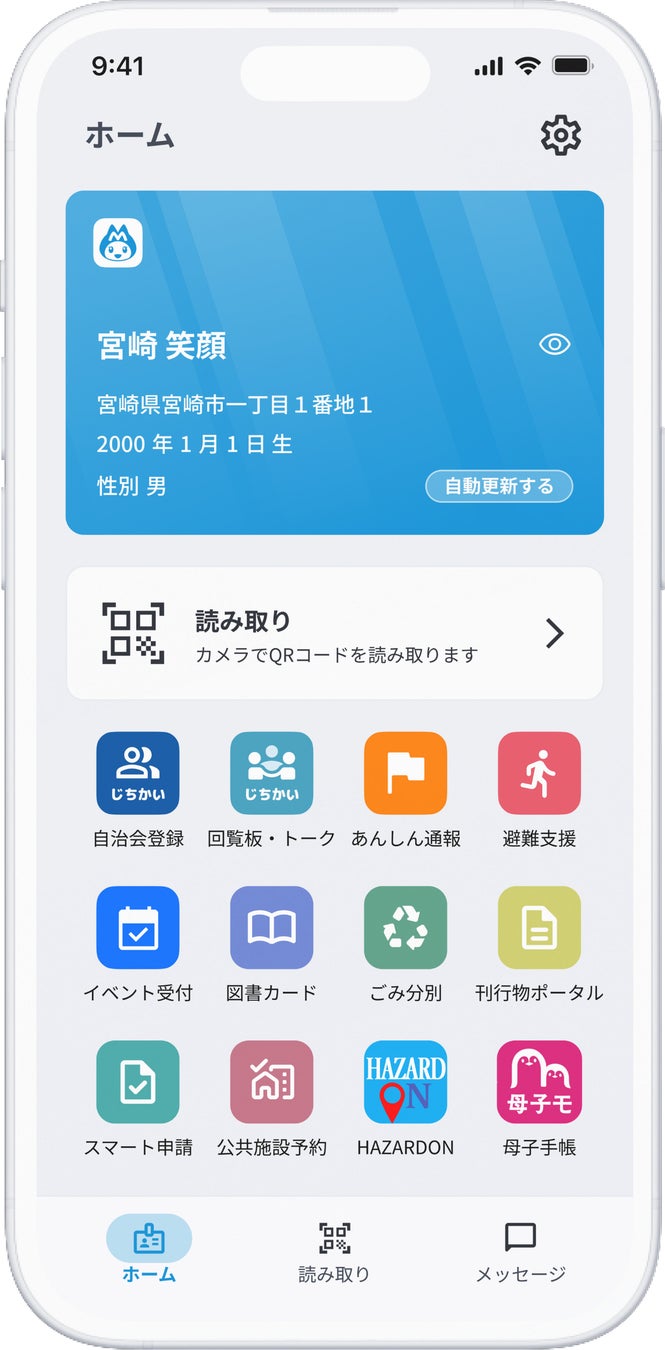Viewport: 665px width, 1350px height.
Task: Open 回覧板・トーク
Action: (x=271, y=773)
